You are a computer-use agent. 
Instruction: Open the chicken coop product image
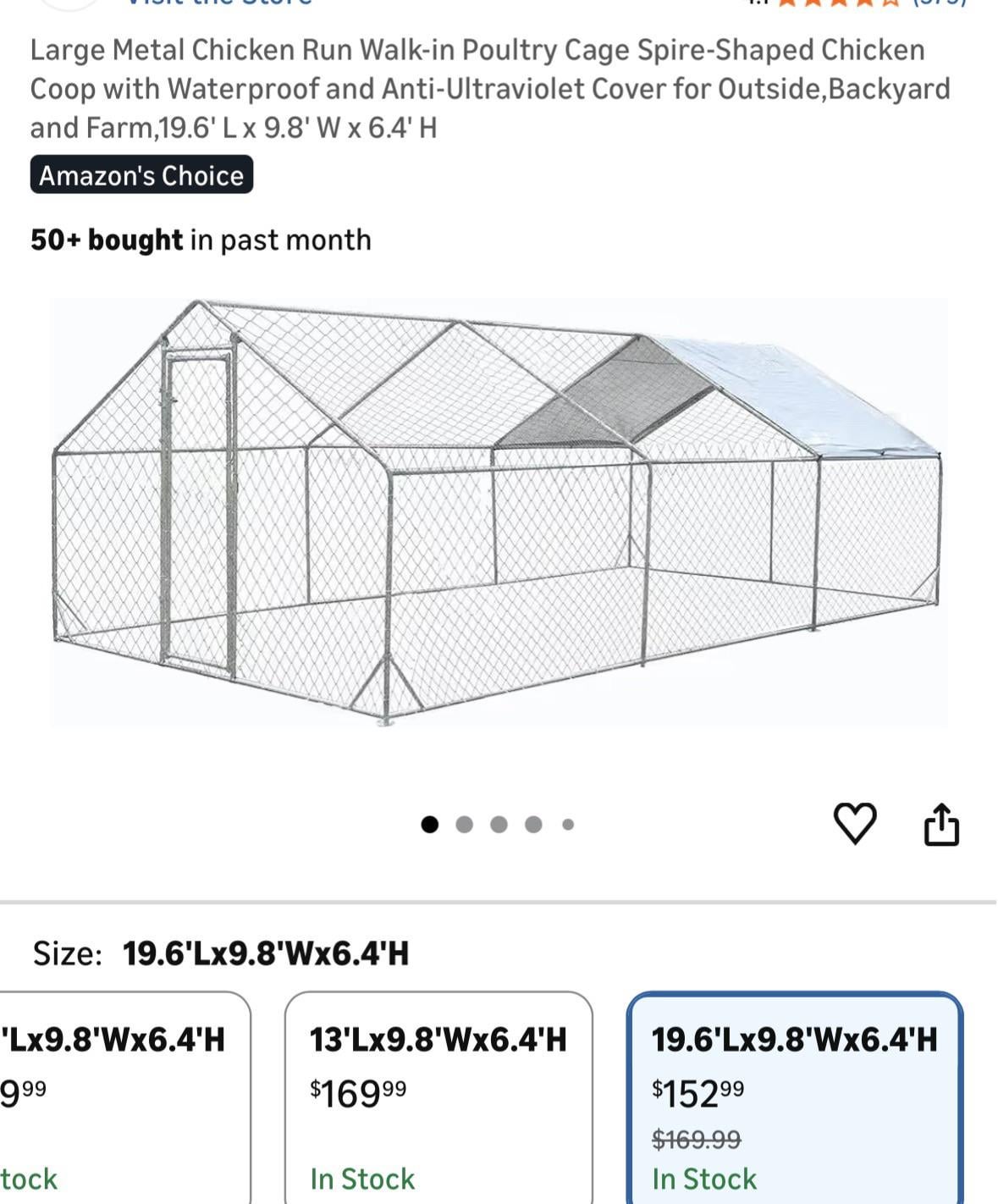(498, 512)
